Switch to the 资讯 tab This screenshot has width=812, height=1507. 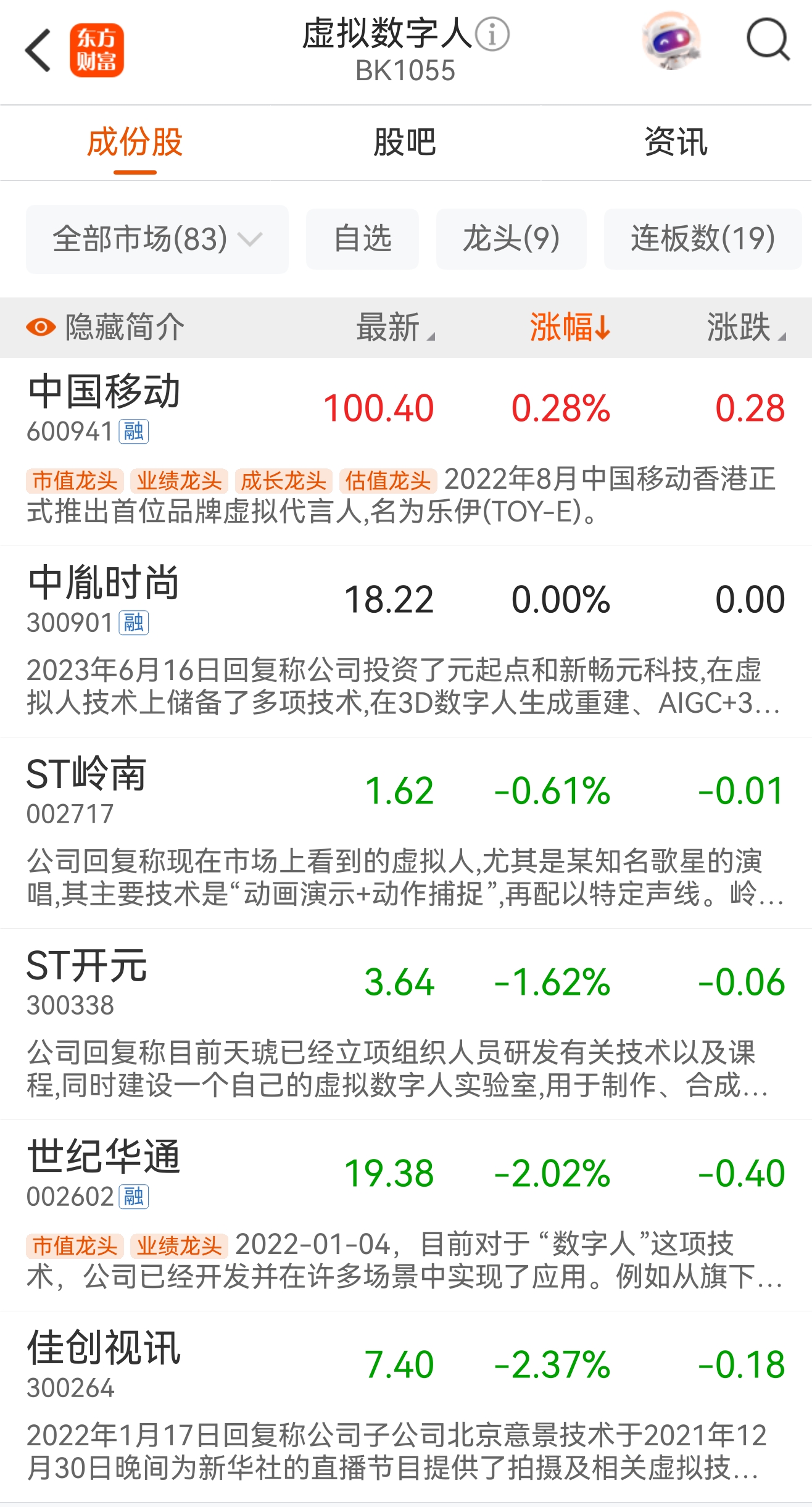point(676,143)
